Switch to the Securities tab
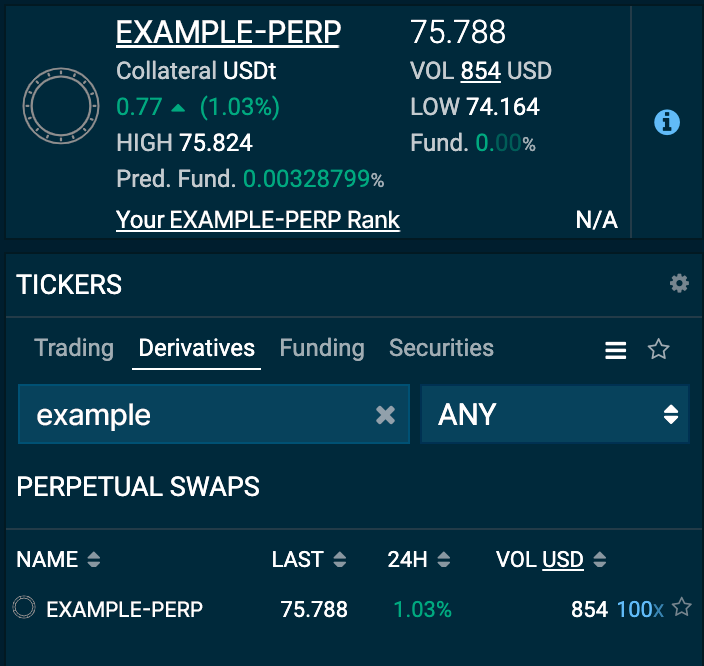 (441, 348)
